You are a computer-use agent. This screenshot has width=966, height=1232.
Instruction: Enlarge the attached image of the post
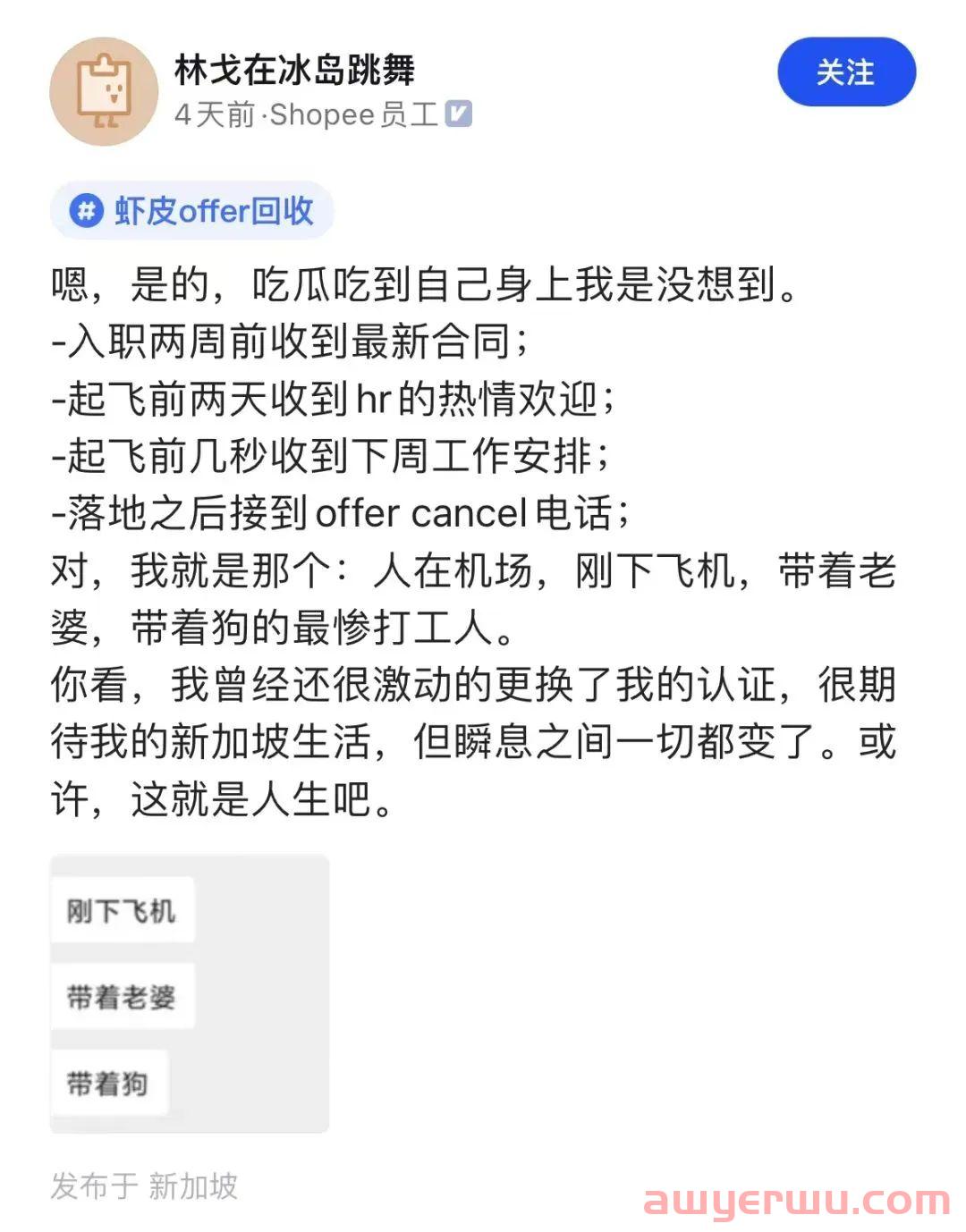(190, 993)
